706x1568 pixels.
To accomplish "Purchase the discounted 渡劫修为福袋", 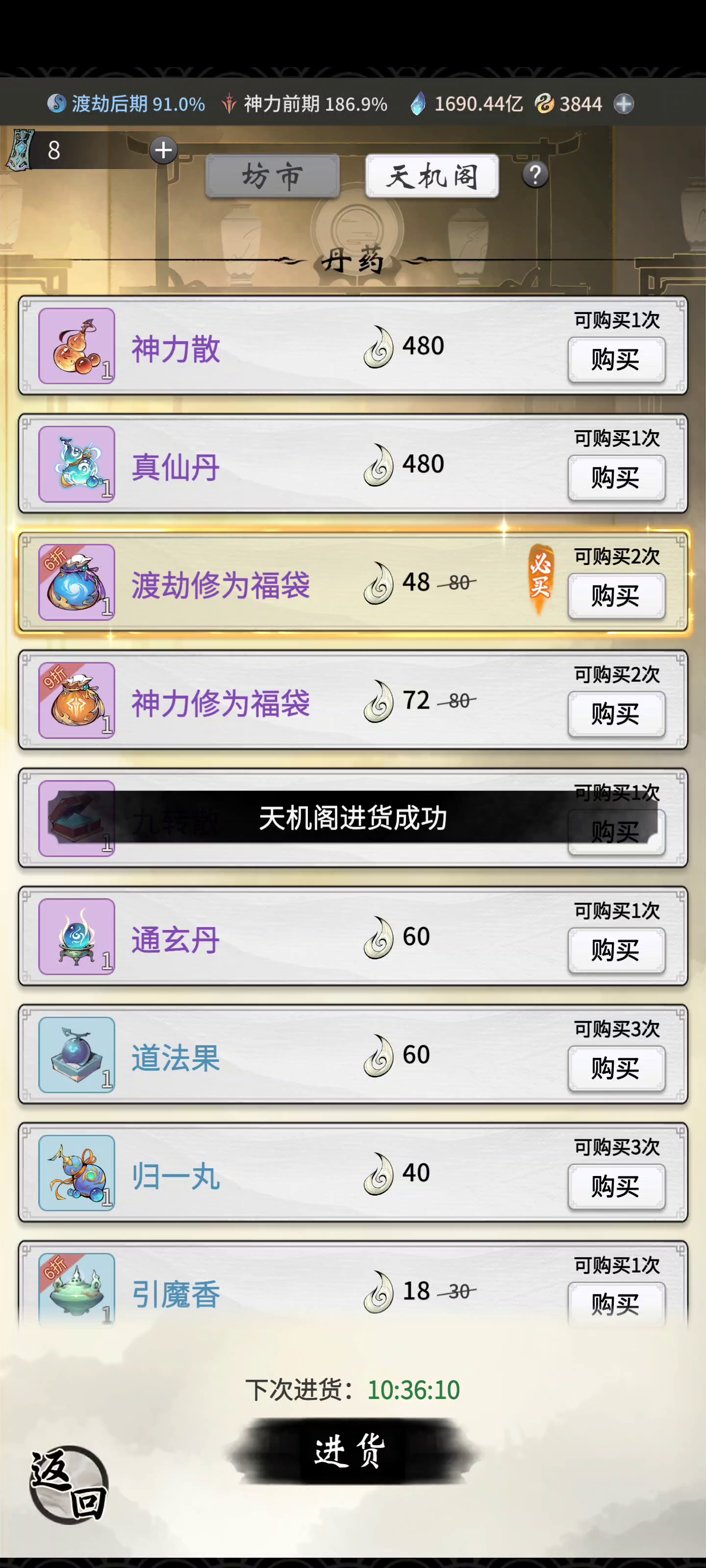I will [x=616, y=596].
